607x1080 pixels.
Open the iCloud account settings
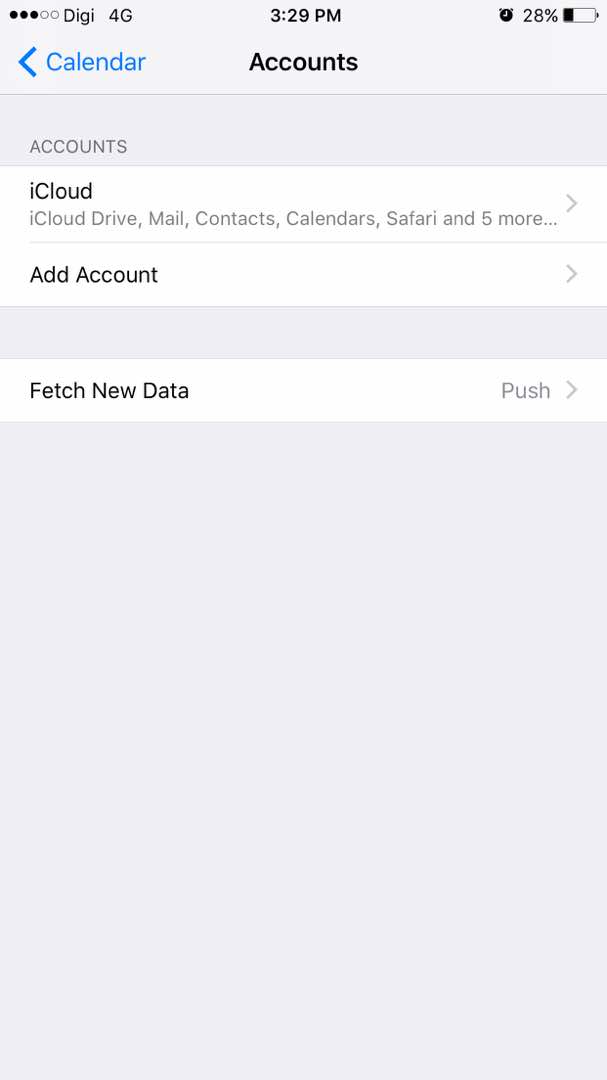click(x=303, y=204)
